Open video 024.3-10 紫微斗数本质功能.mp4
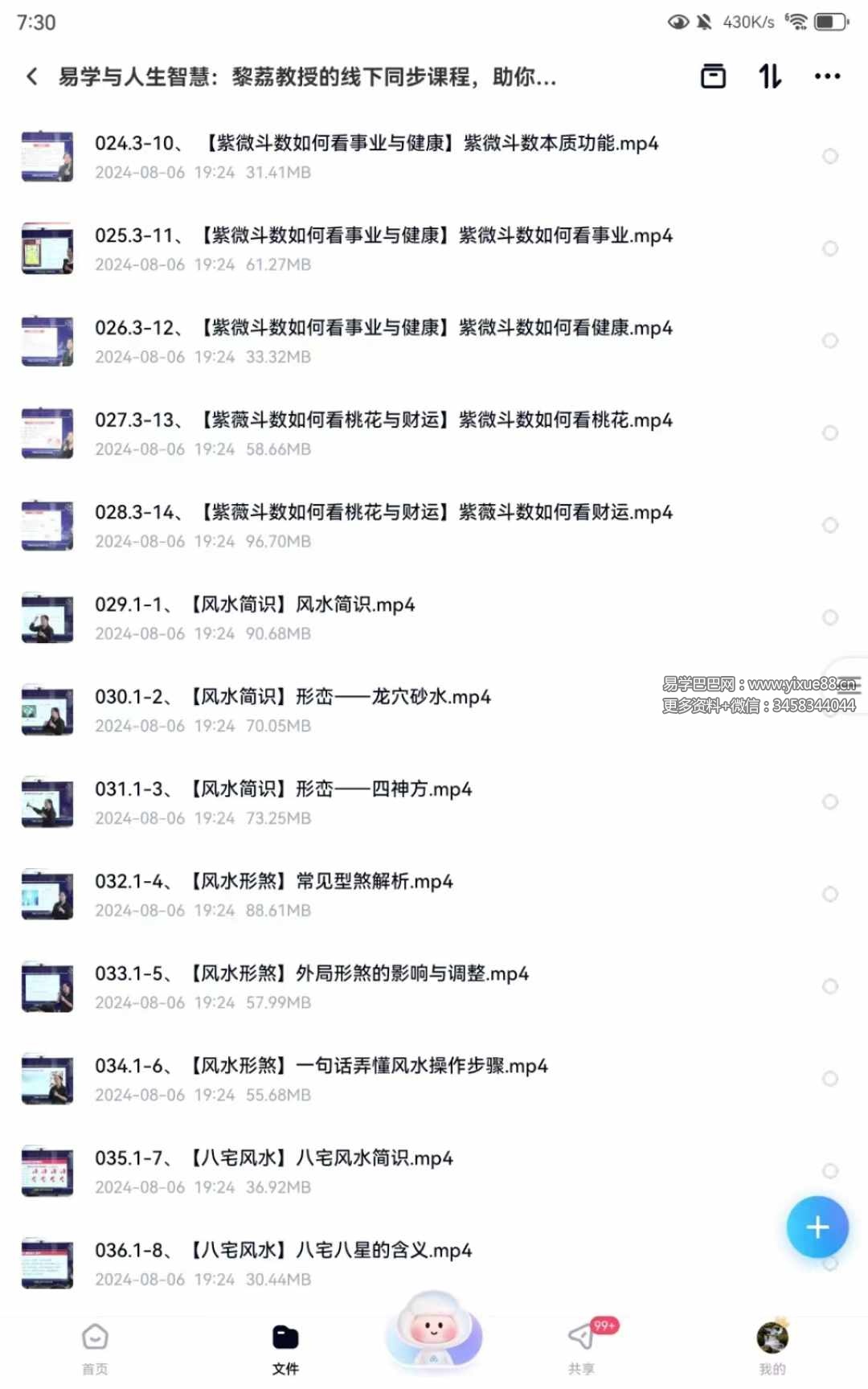868x1389 pixels. point(376,156)
